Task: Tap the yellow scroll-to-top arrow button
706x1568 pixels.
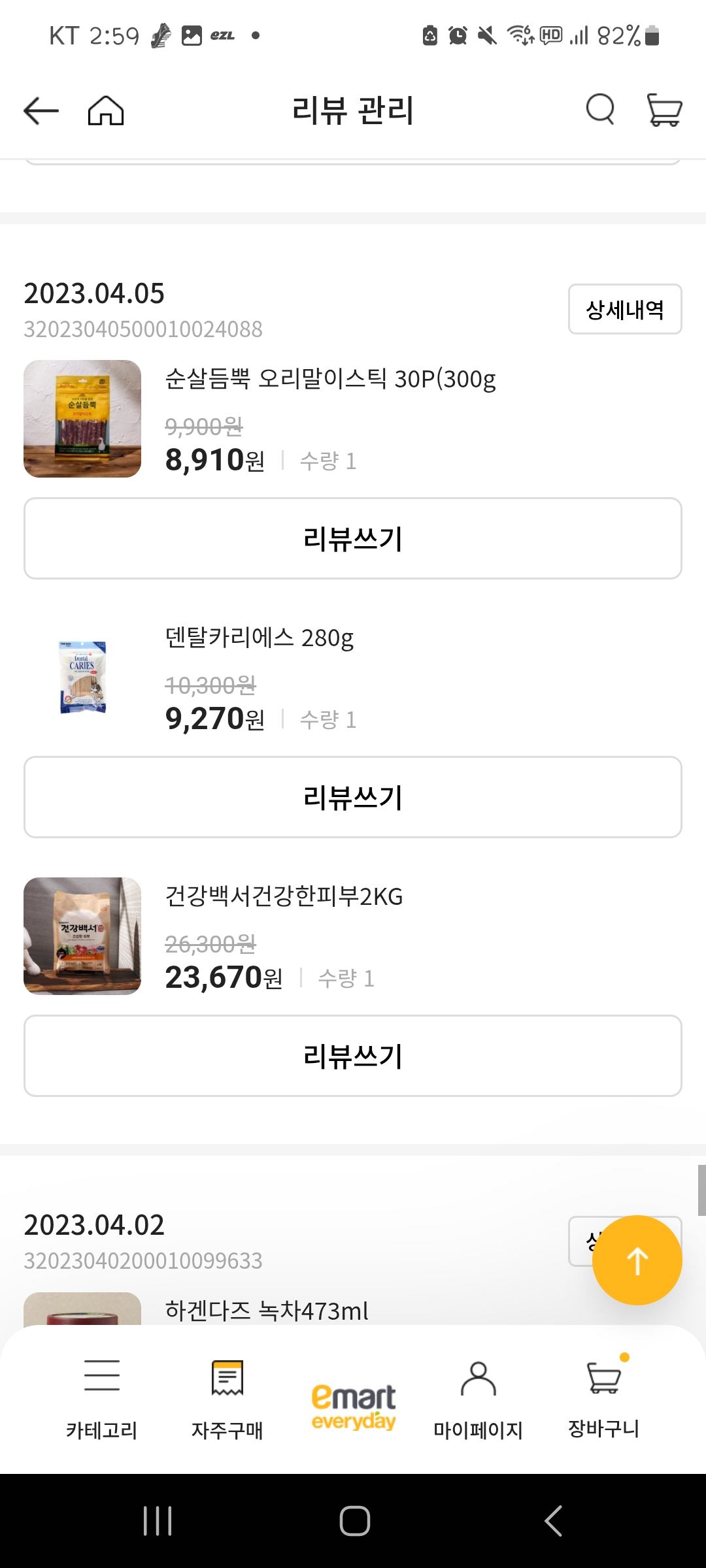Action: (x=637, y=1258)
